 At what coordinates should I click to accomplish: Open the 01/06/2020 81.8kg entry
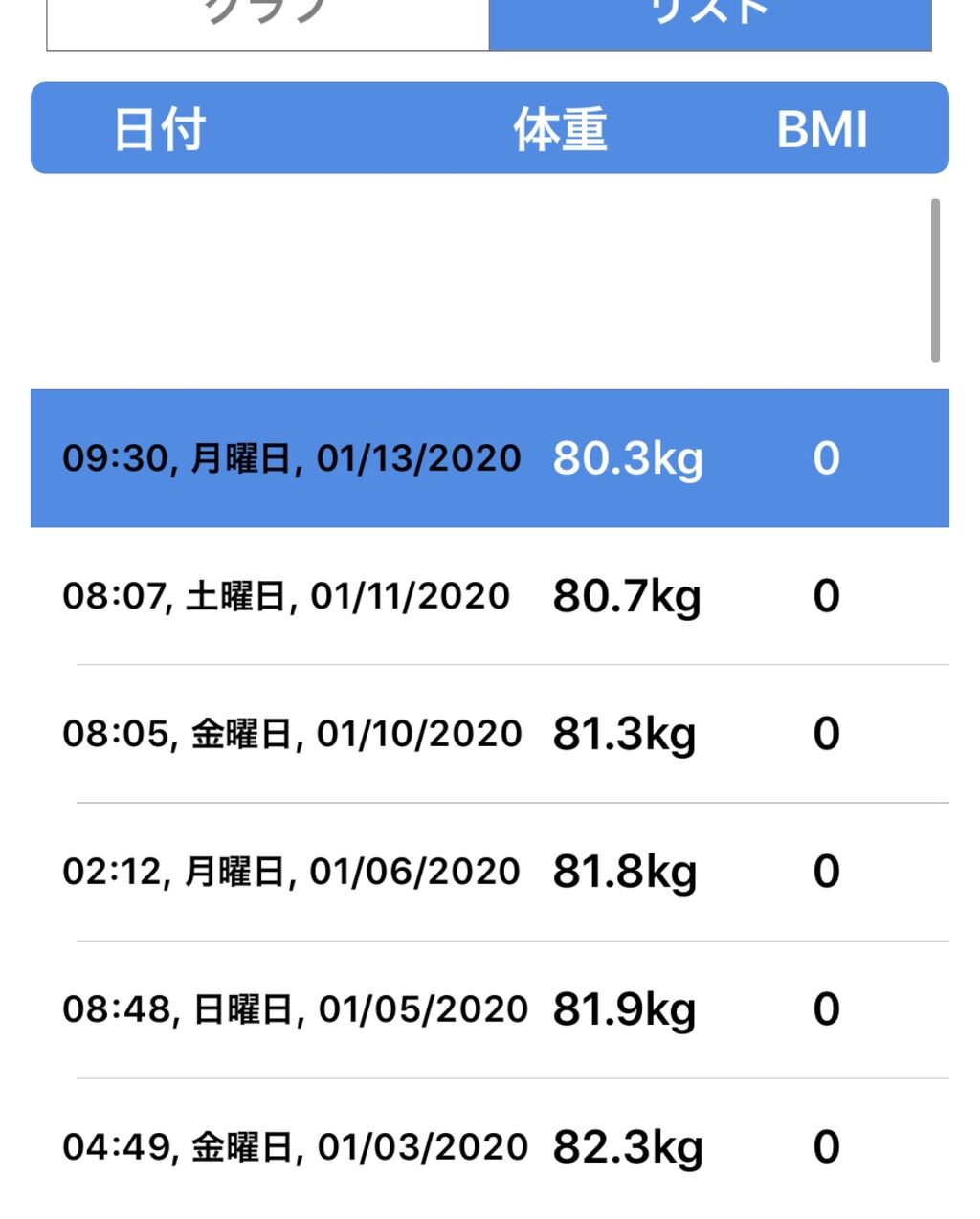tap(489, 872)
